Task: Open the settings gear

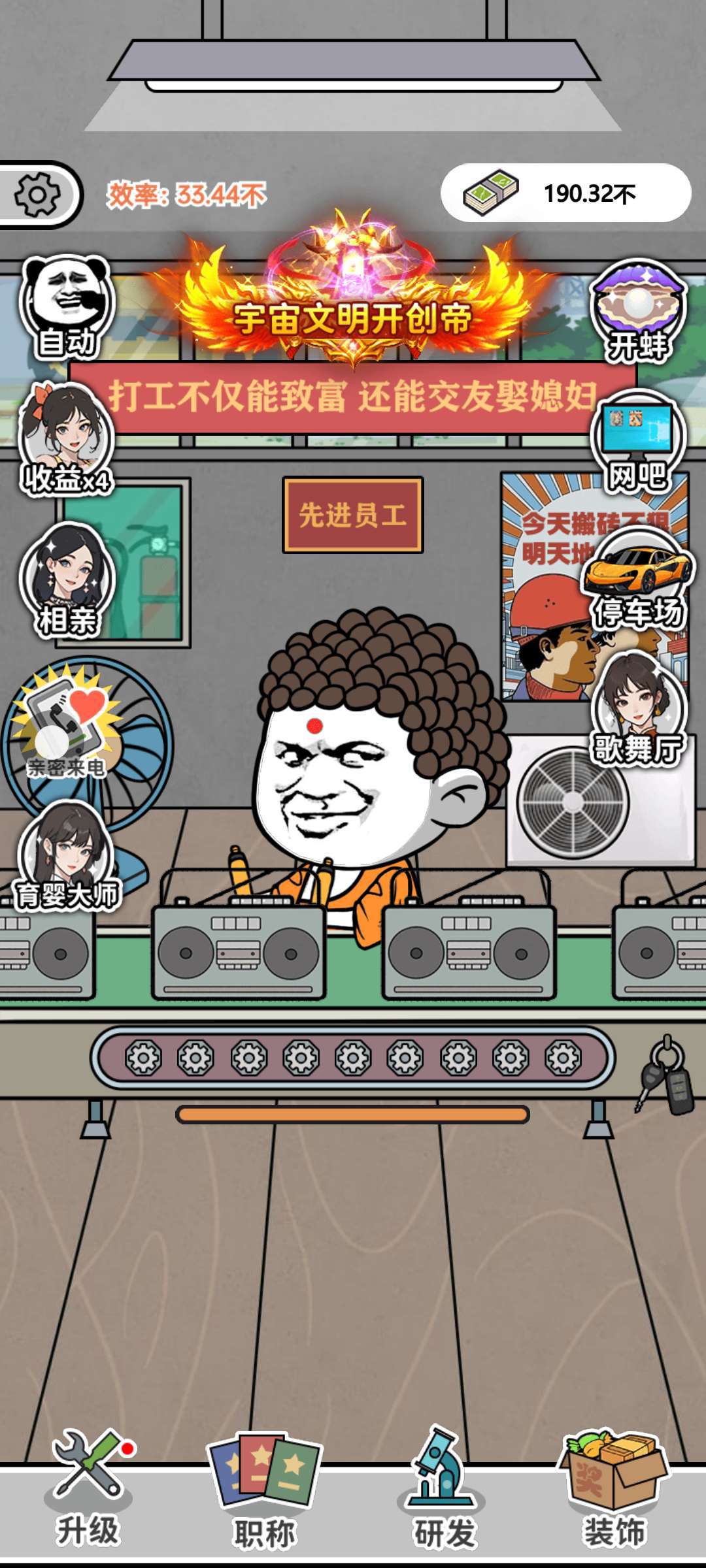Action: pyautogui.click(x=38, y=194)
